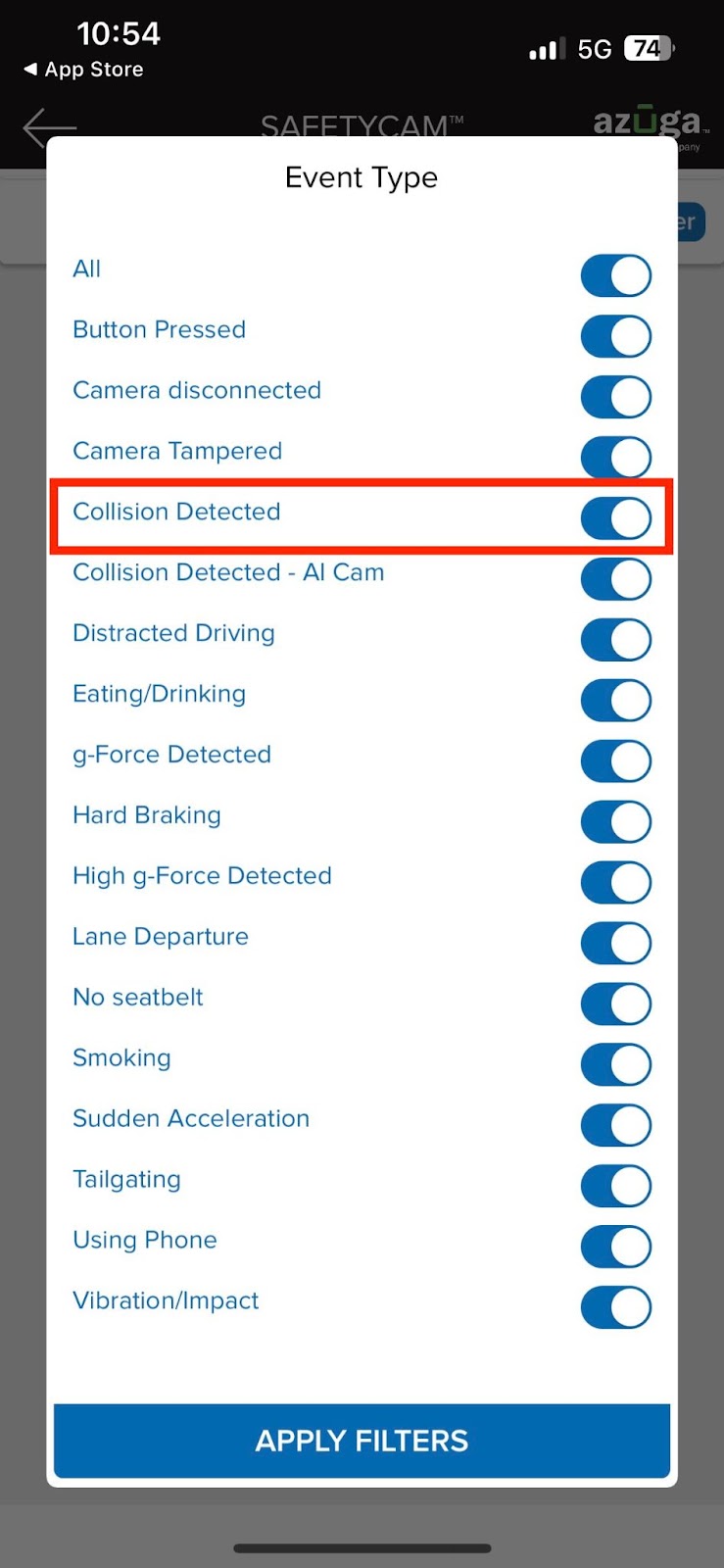
Task: Switch off Camera Tampered
Action: point(615,458)
